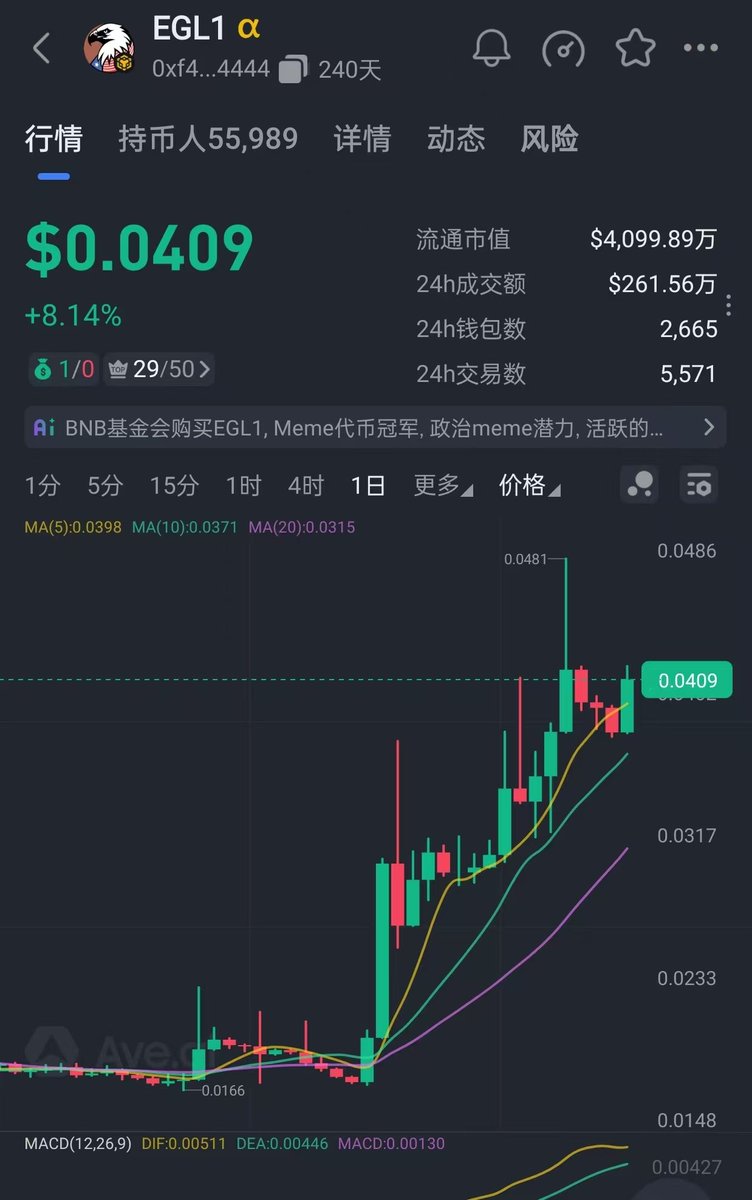Open the TOP 29/50 ranking badge
752x1200 pixels.
point(159,369)
